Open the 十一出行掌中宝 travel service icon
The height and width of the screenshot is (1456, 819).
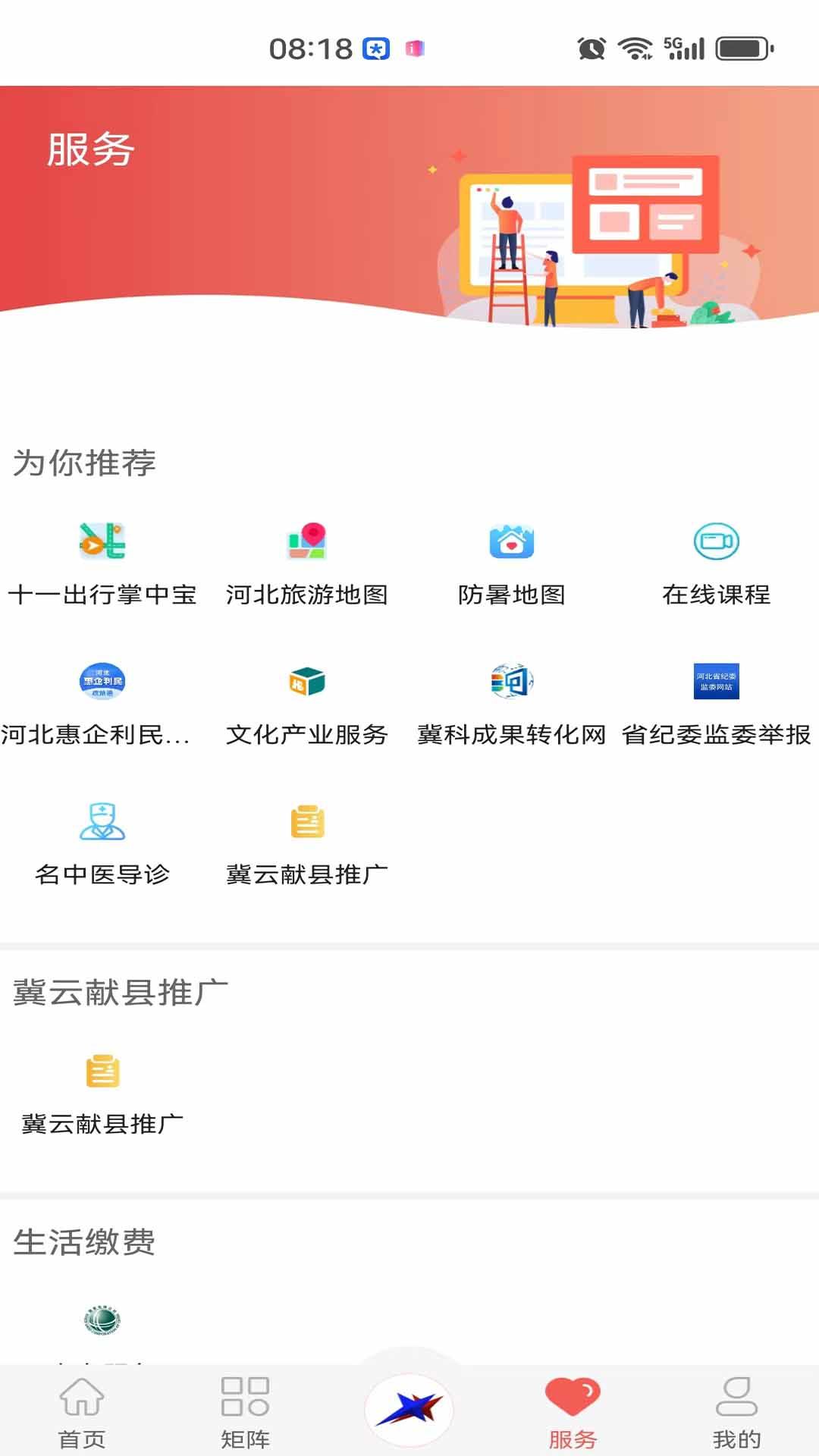click(101, 542)
